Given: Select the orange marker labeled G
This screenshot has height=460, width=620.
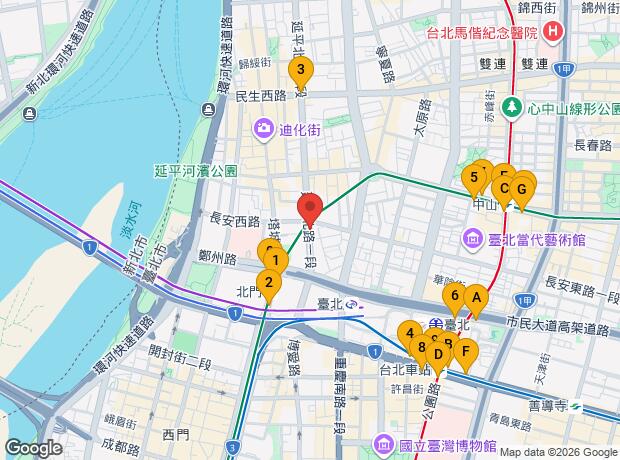Looking at the screenshot, I should [x=522, y=189].
